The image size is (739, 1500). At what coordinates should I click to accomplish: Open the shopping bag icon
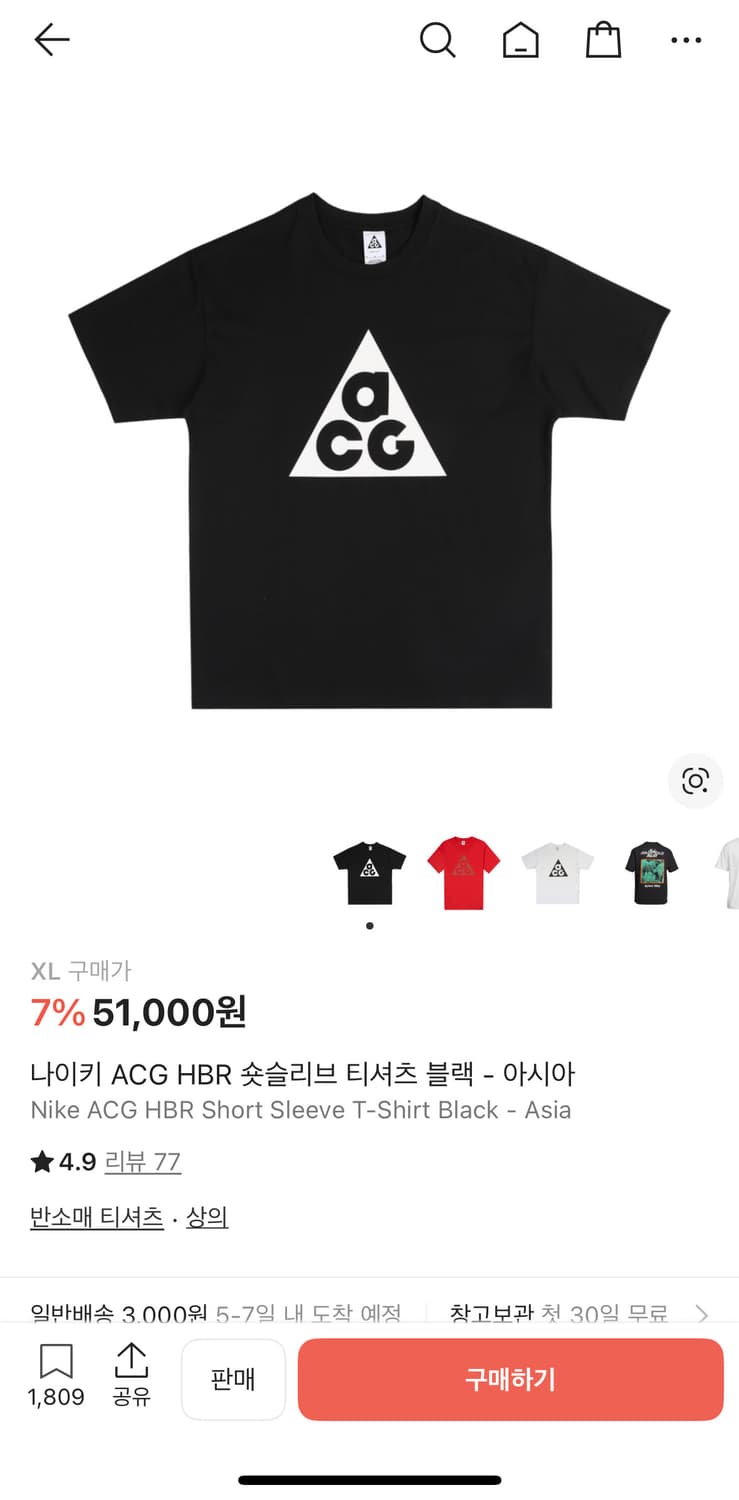[603, 41]
